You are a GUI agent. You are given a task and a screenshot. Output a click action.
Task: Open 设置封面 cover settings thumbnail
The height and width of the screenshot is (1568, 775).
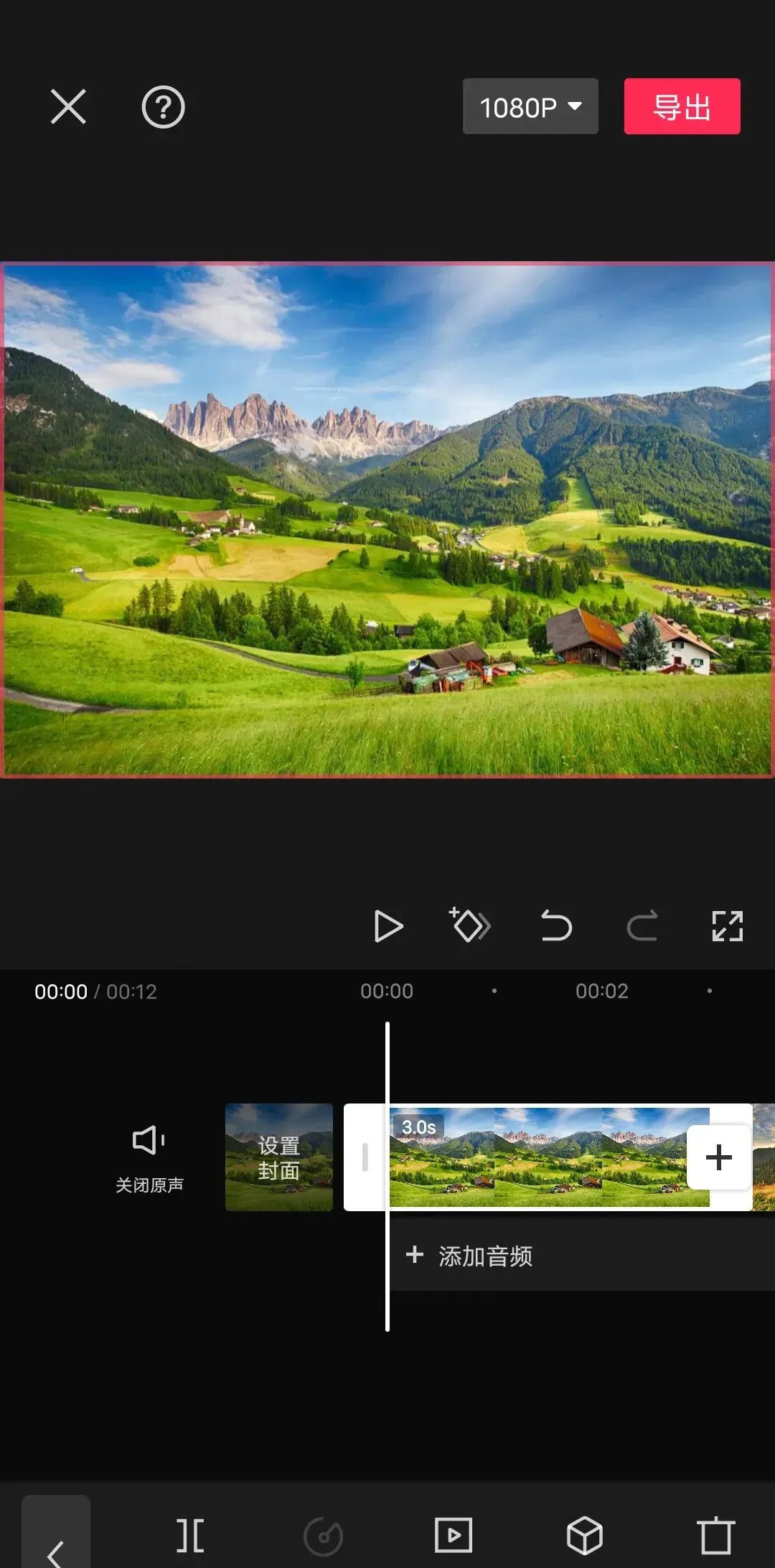pos(279,1157)
